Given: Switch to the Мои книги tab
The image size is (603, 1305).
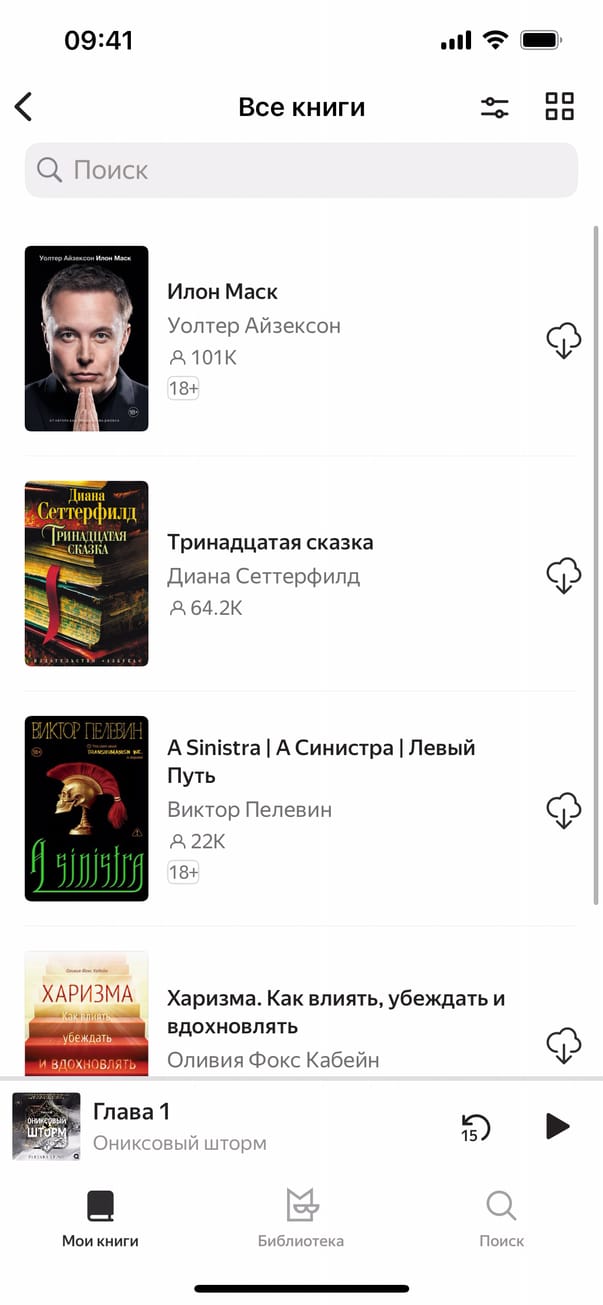Looking at the screenshot, I should 100,1218.
